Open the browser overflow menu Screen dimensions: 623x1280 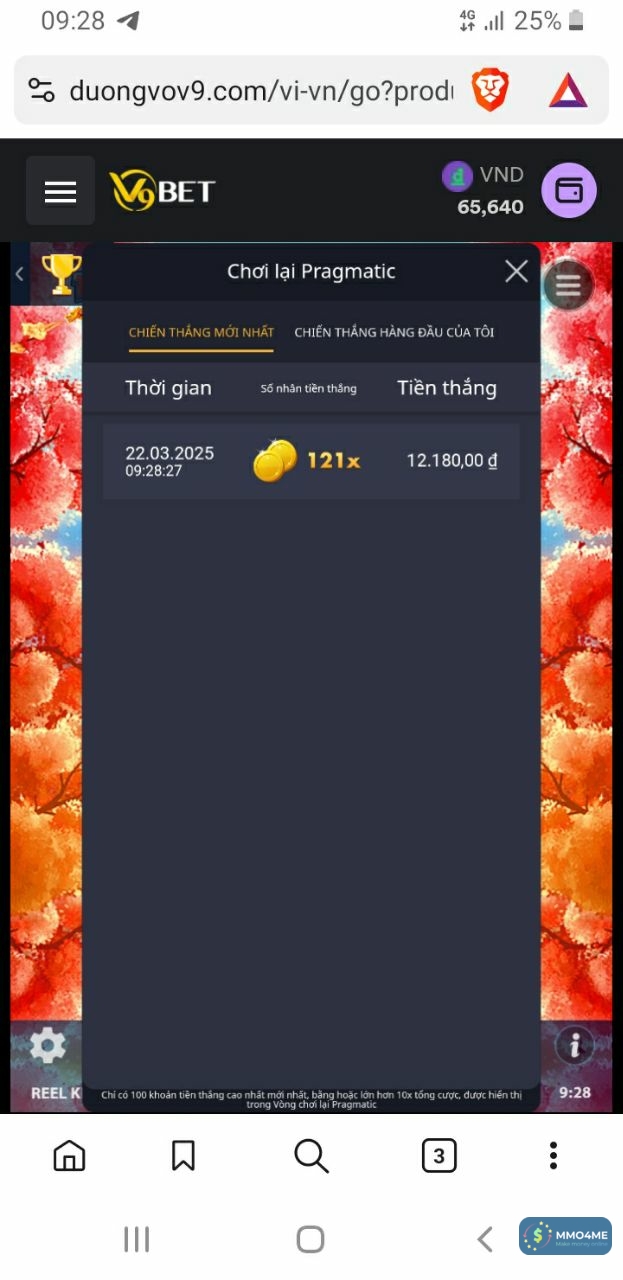click(x=553, y=1156)
